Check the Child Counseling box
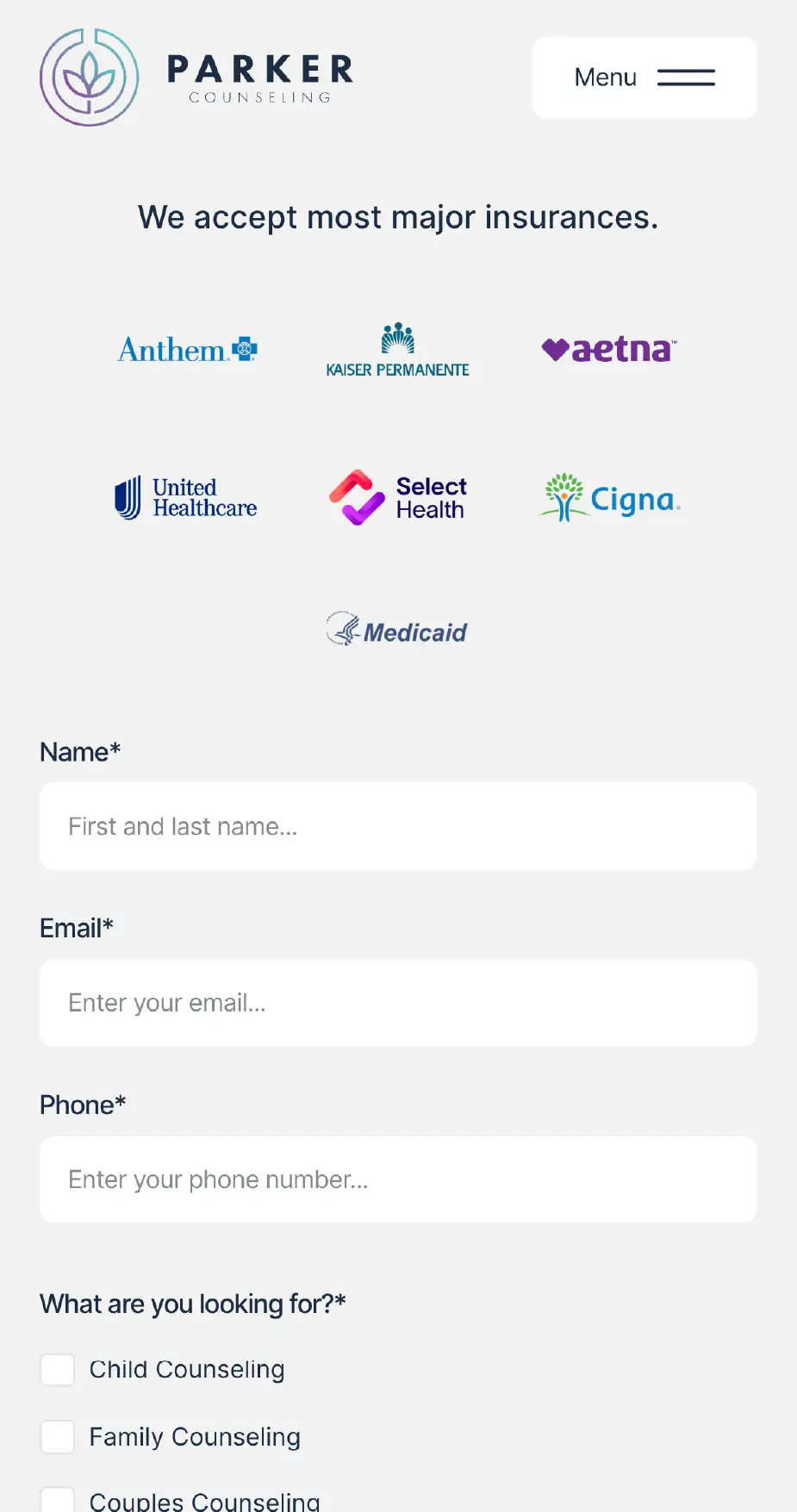 click(58, 1369)
